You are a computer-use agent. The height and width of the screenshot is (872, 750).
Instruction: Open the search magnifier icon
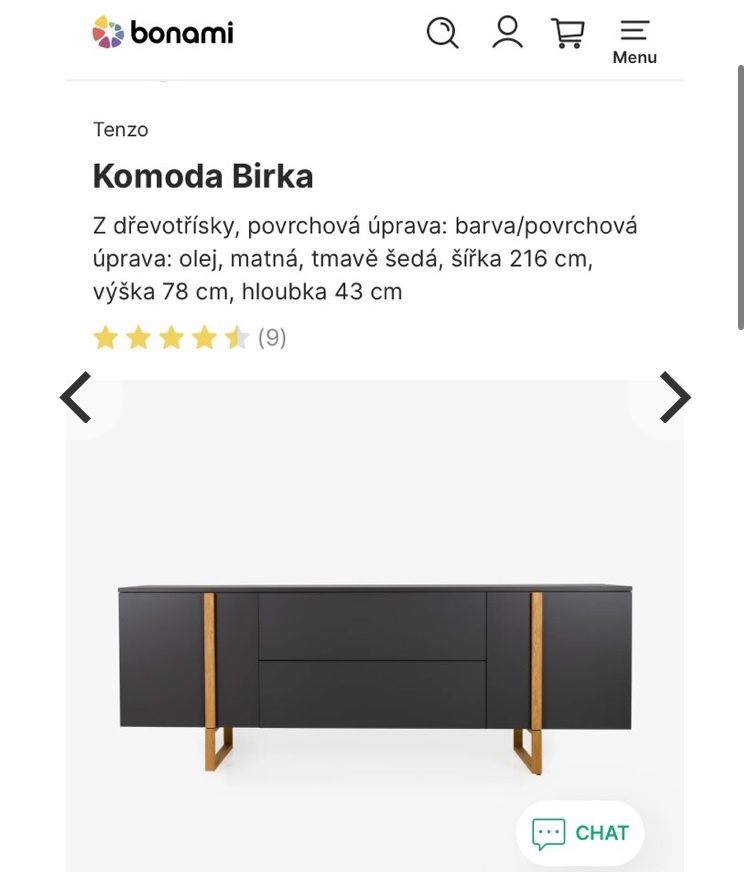pyautogui.click(x=442, y=33)
